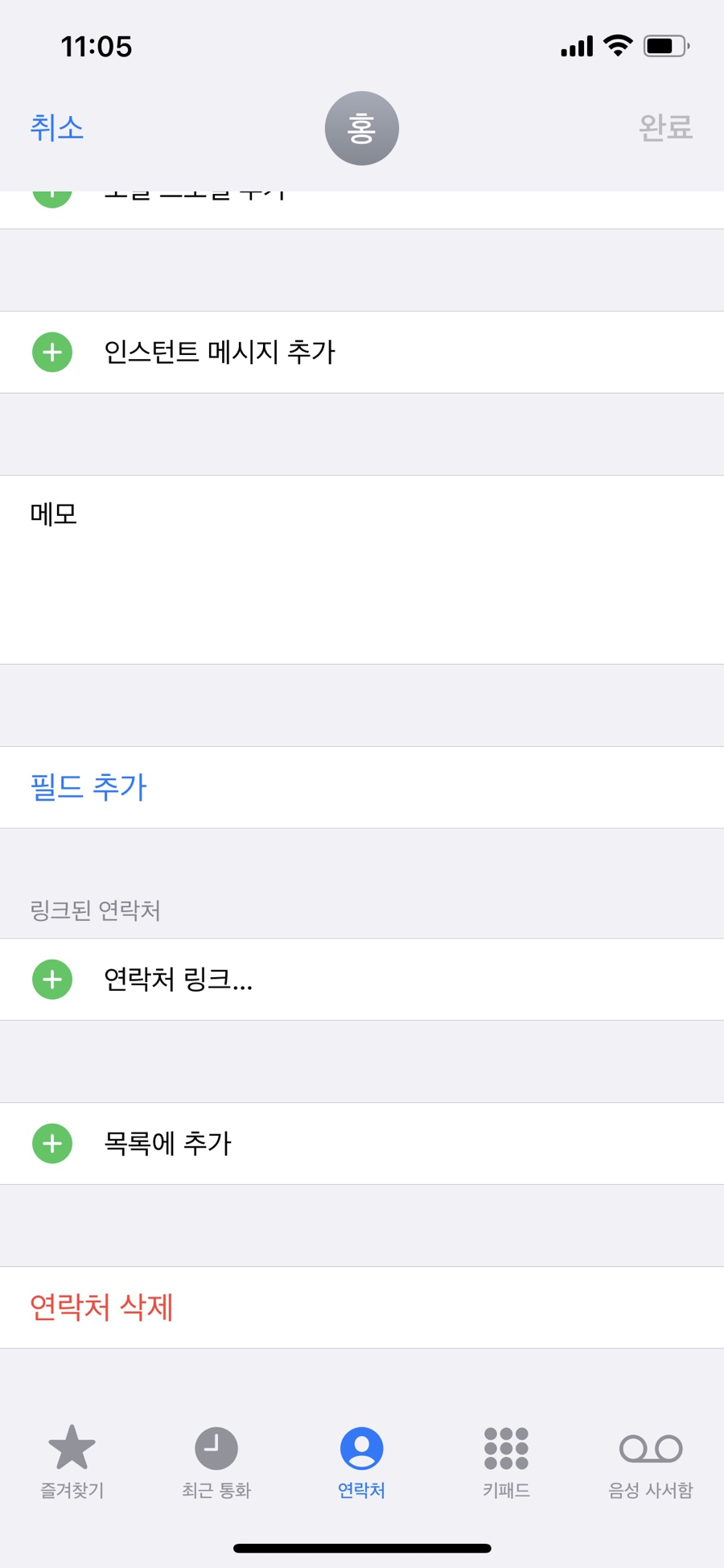724x1568 pixels.
Task: Open the 키패드 tab
Action: (506, 1463)
